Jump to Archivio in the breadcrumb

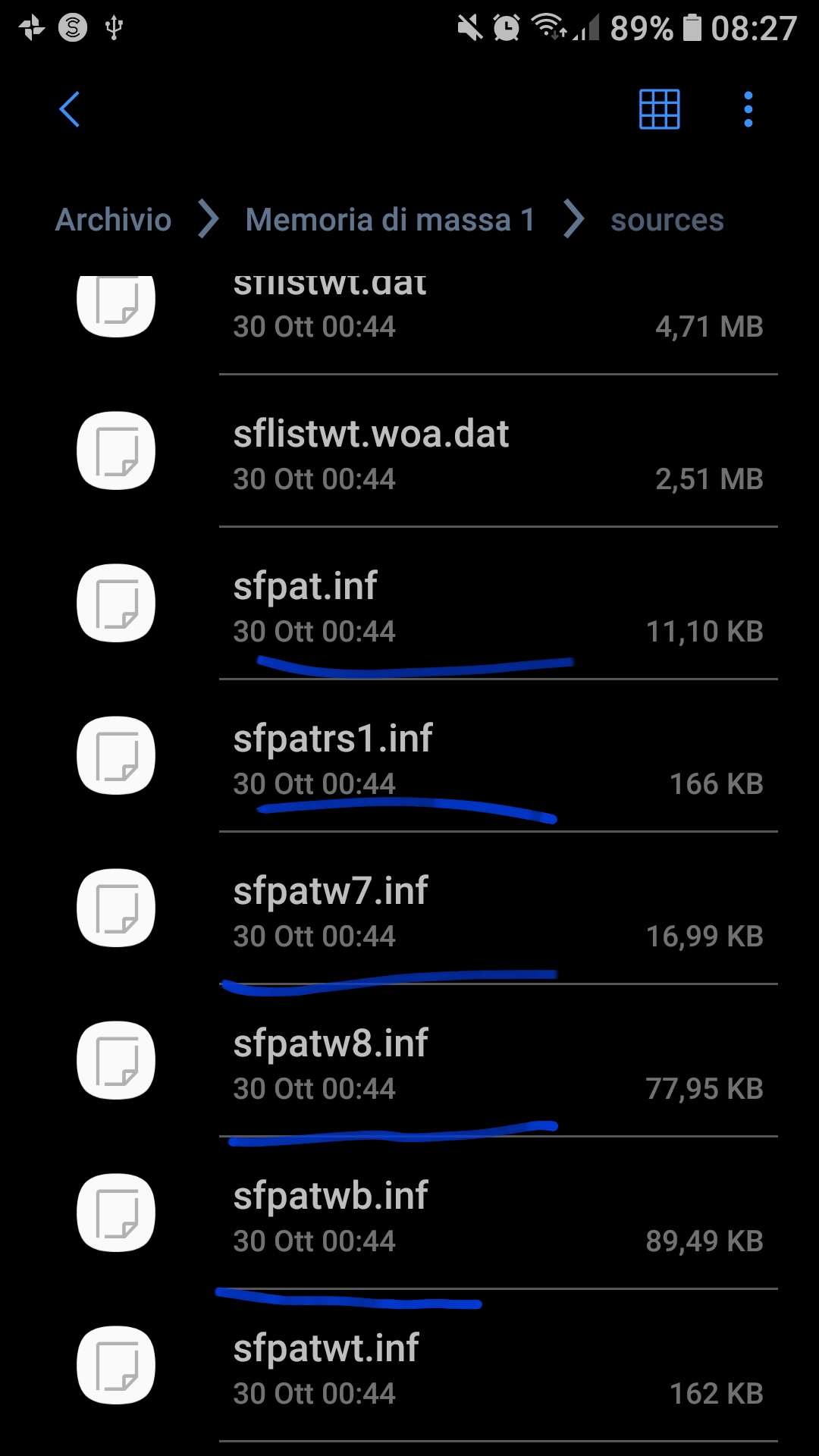pos(114,220)
